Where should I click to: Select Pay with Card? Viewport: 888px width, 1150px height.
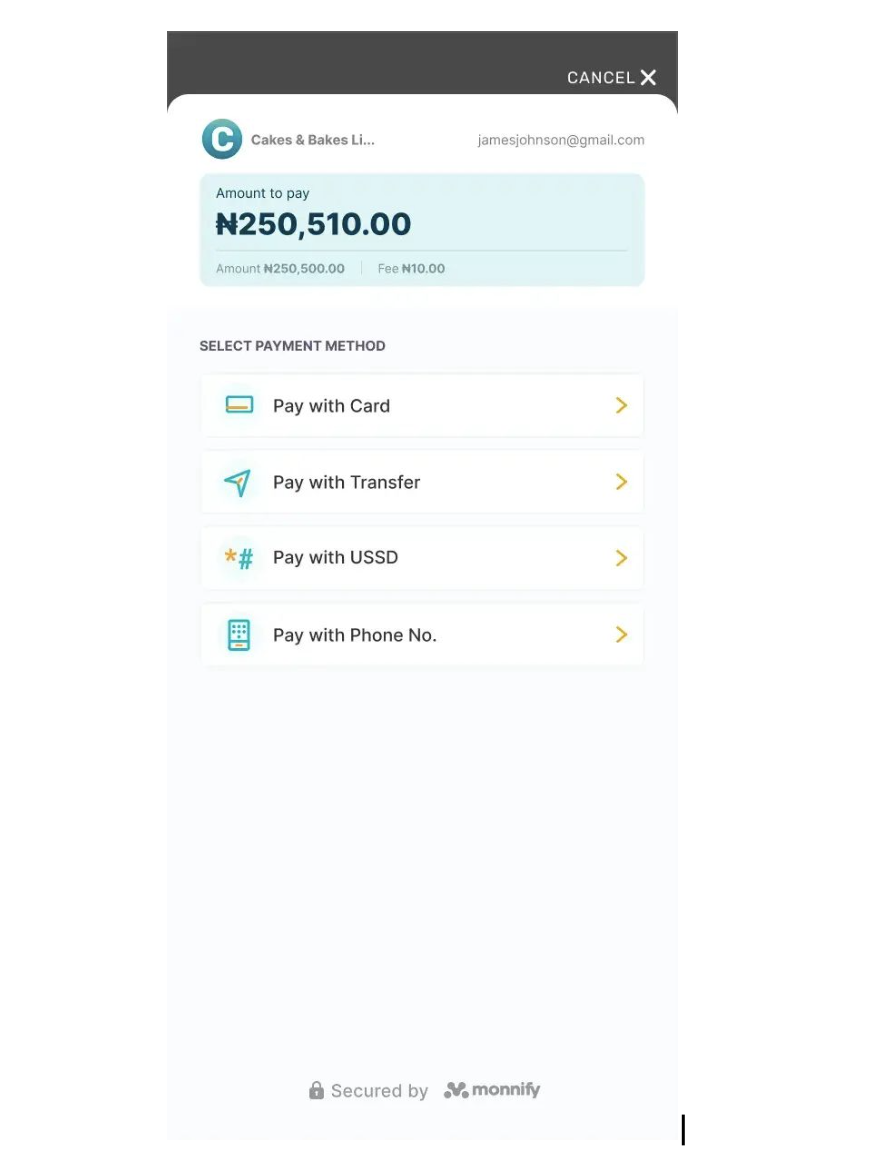pos(421,406)
